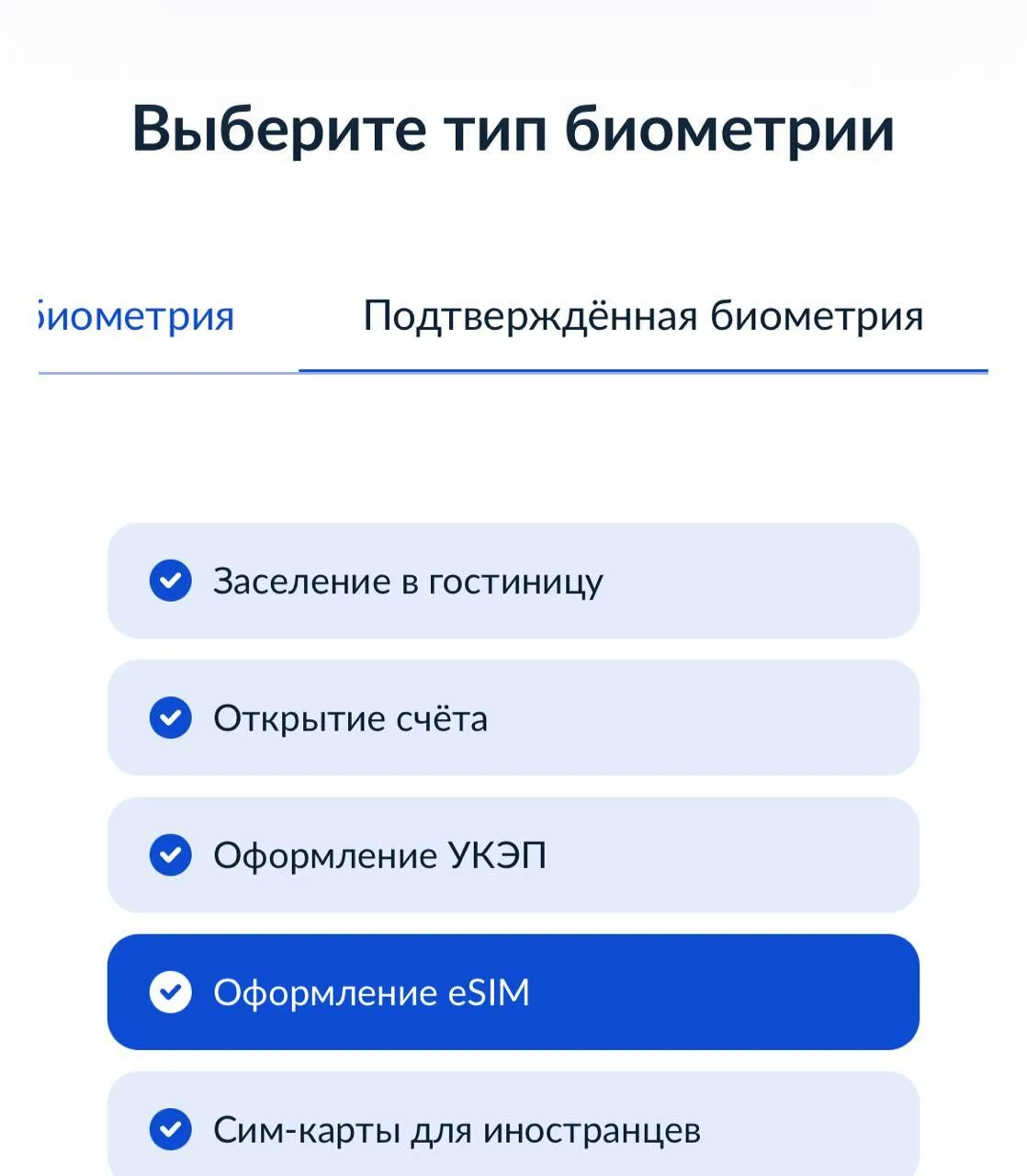Open Сим-карты для иностранцев item

(513, 1125)
